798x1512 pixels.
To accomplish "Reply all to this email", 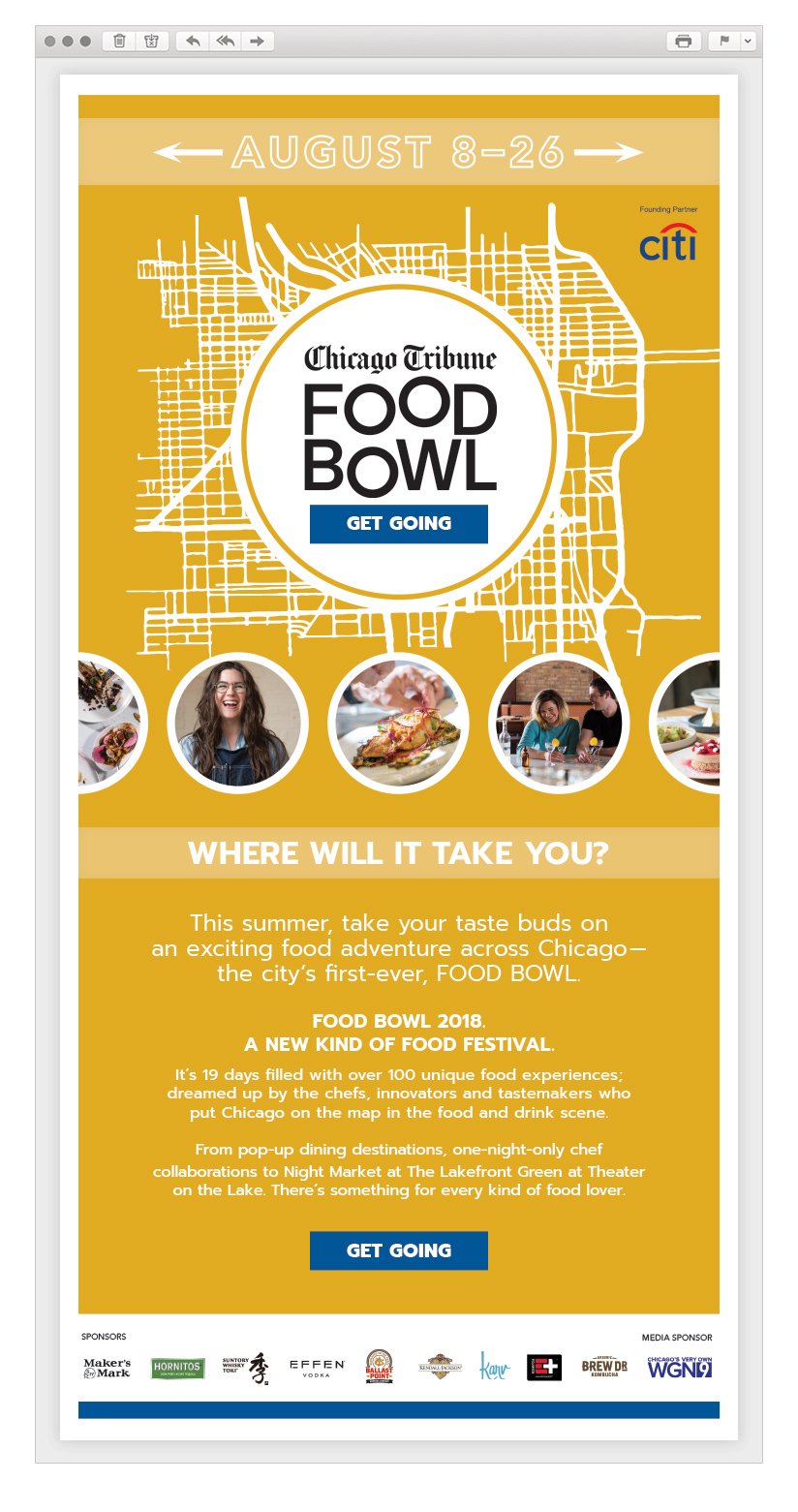I will click(x=226, y=42).
